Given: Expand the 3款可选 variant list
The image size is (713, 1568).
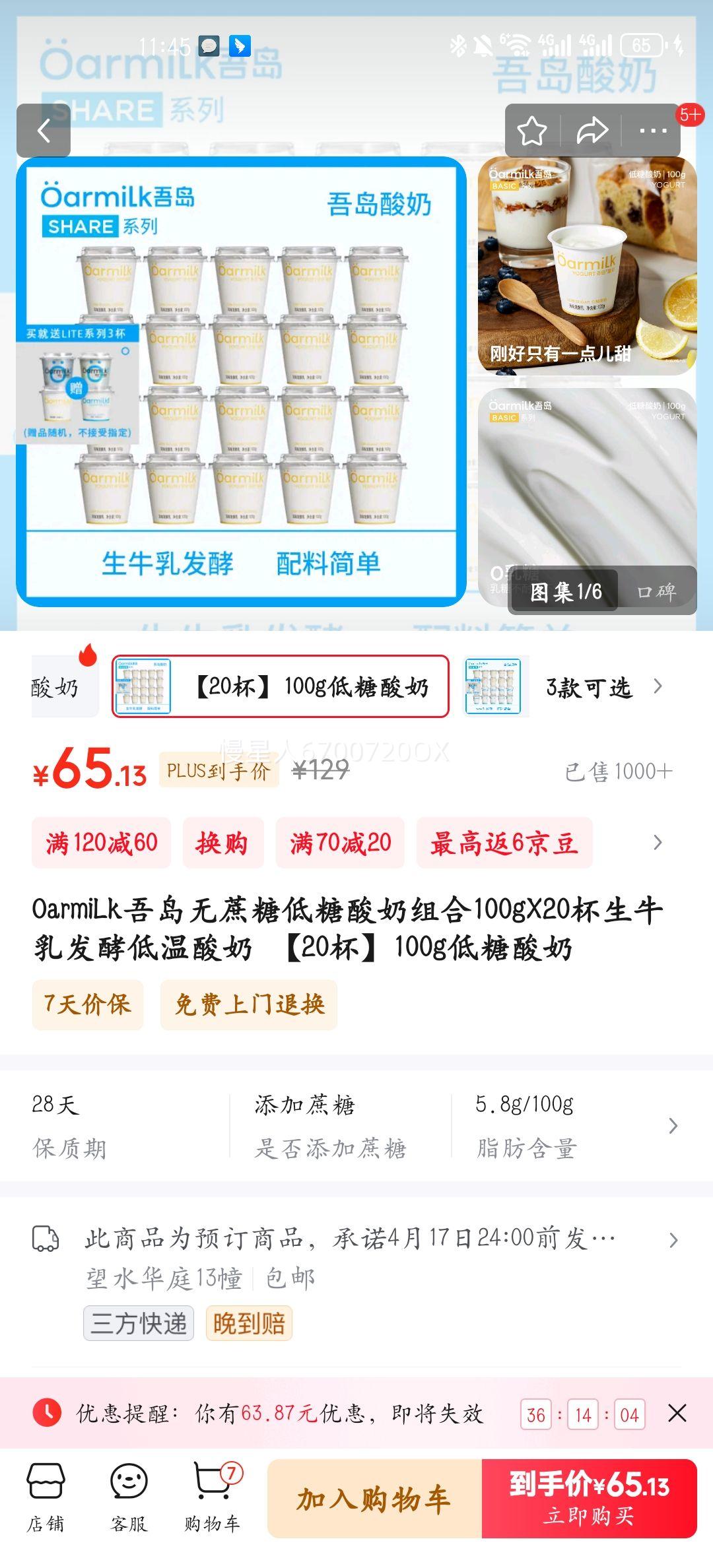Looking at the screenshot, I should tap(602, 688).
